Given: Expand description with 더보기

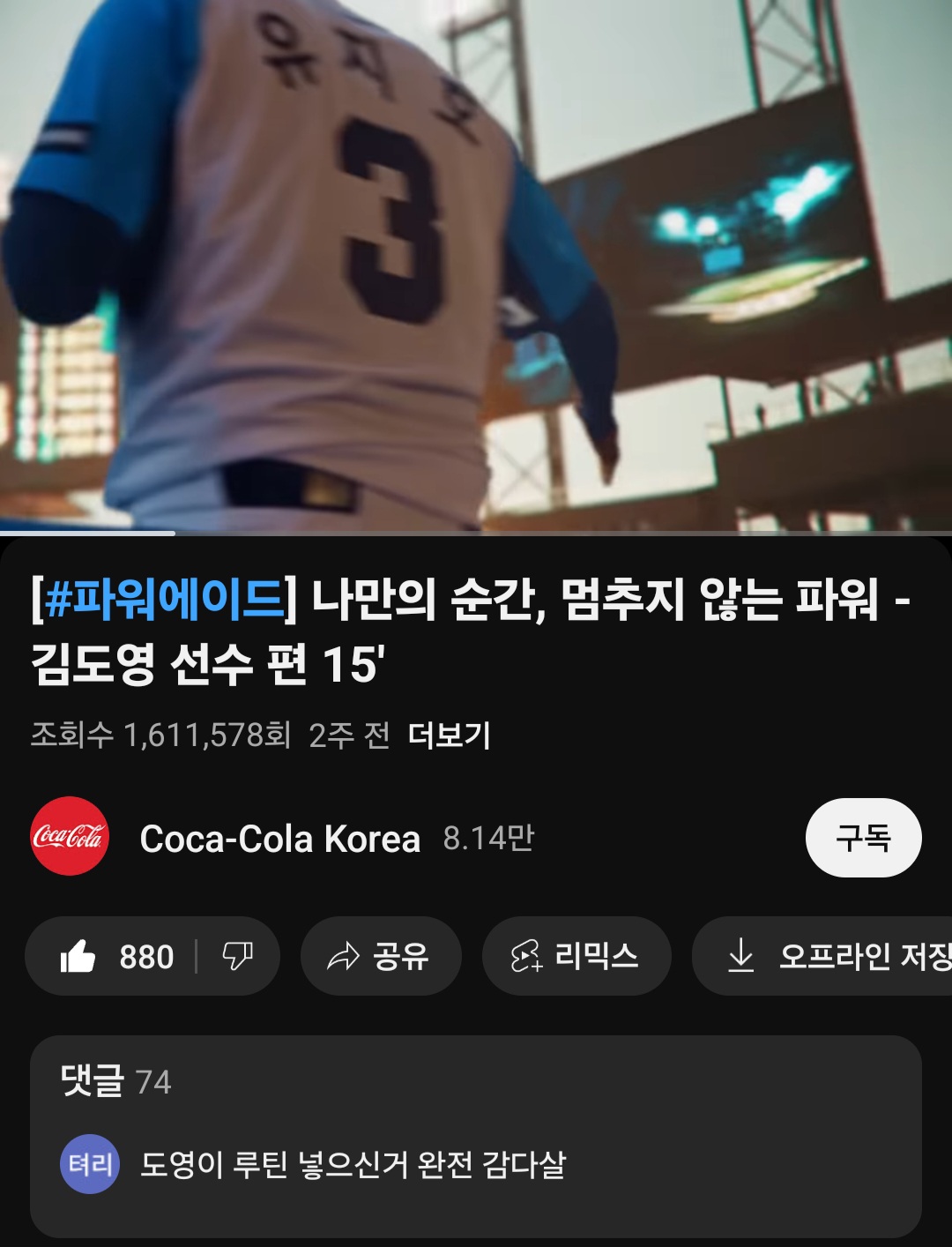Looking at the screenshot, I should point(449,735).
